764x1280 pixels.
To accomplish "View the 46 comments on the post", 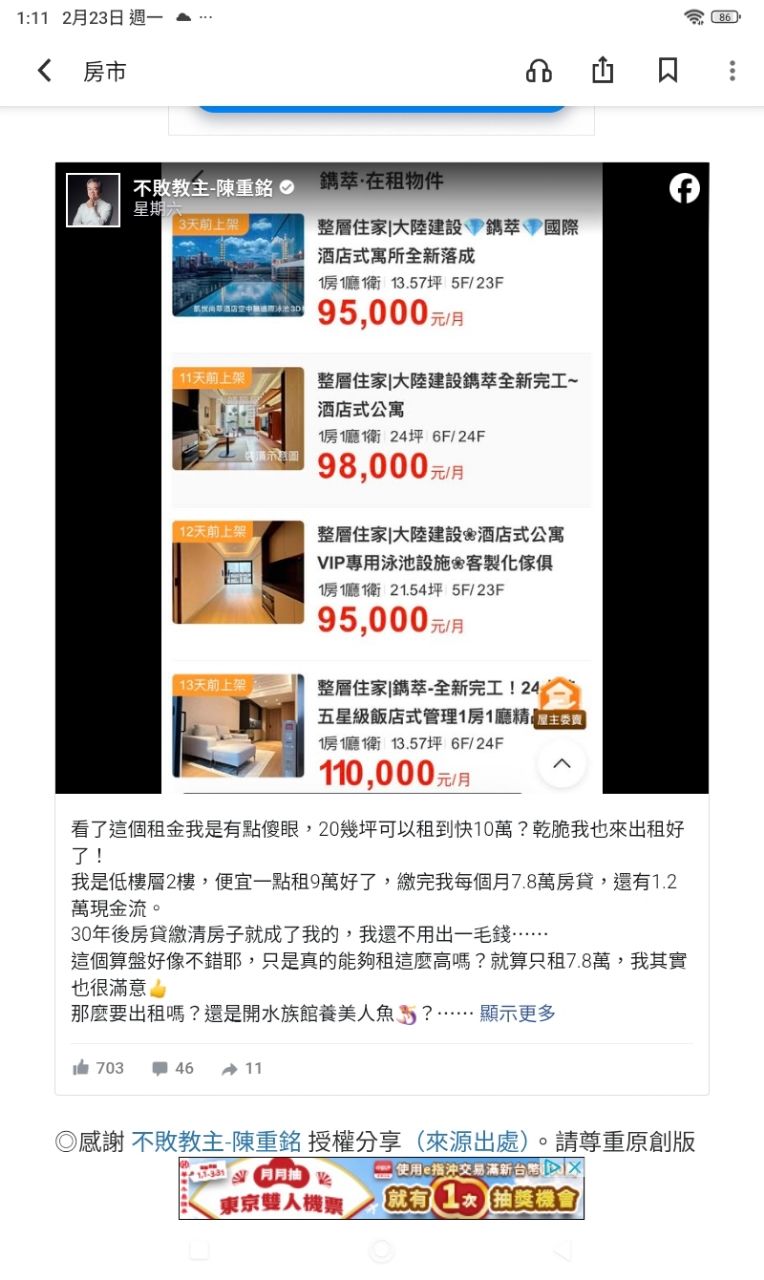I will pos(172,1068).
